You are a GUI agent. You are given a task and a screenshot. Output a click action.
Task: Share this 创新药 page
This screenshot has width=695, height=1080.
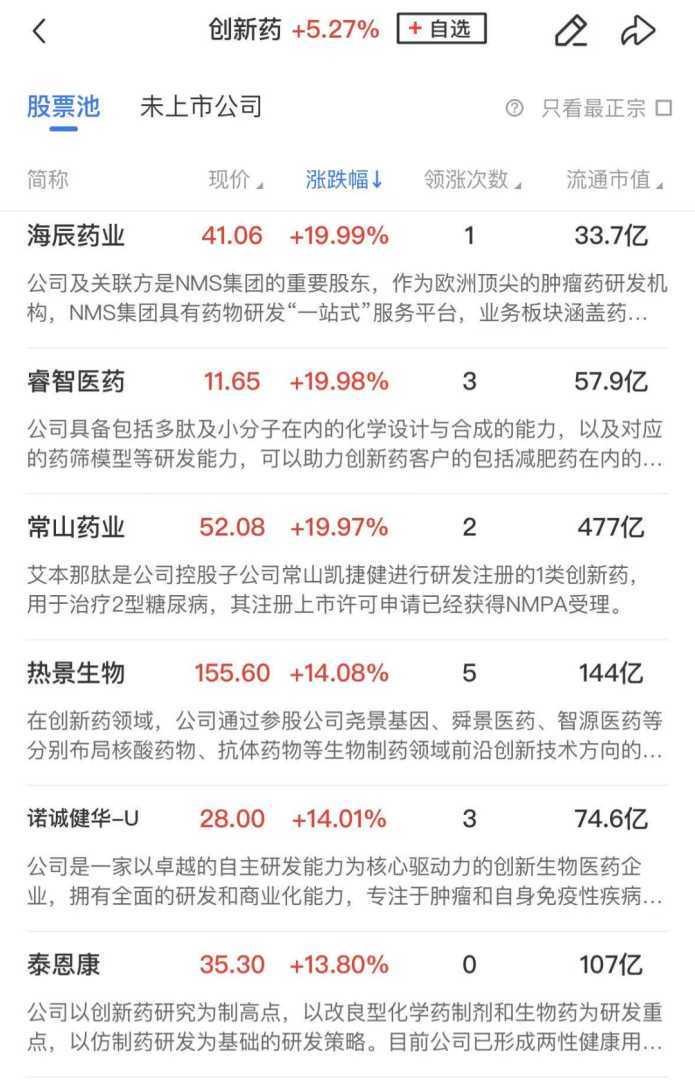[x=637, y=30]
